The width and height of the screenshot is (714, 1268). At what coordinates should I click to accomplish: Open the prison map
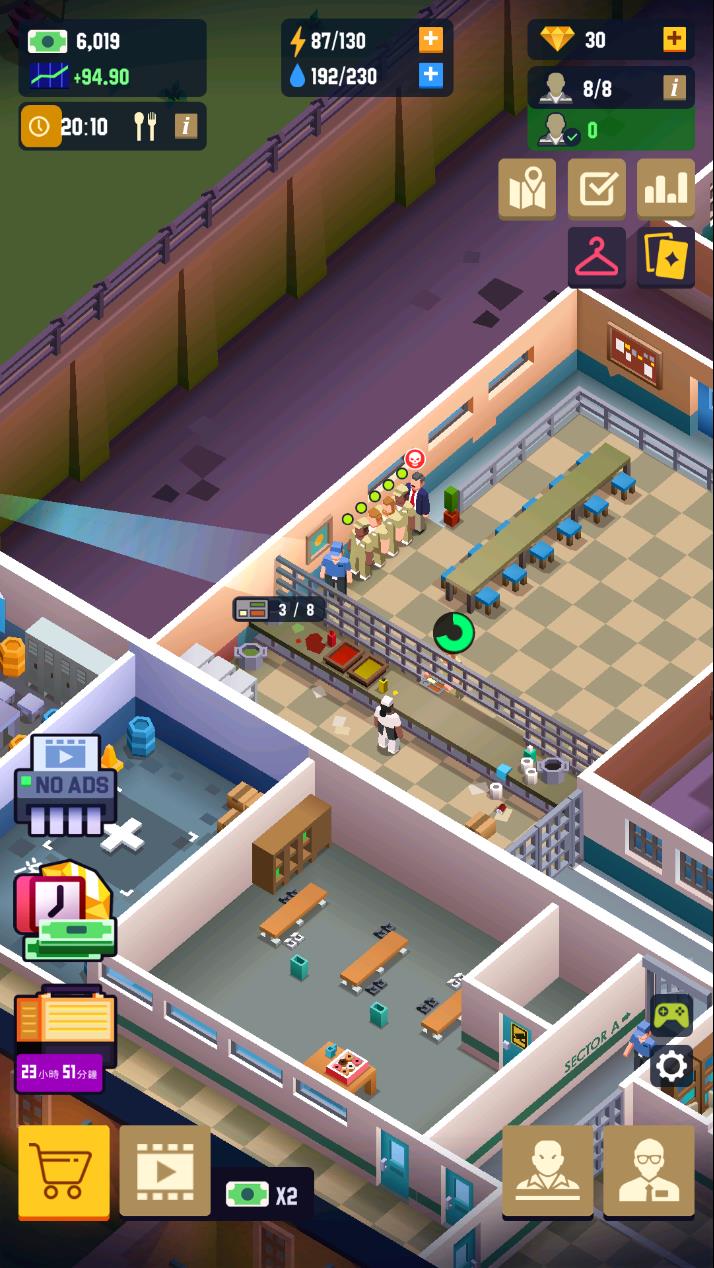527,189
